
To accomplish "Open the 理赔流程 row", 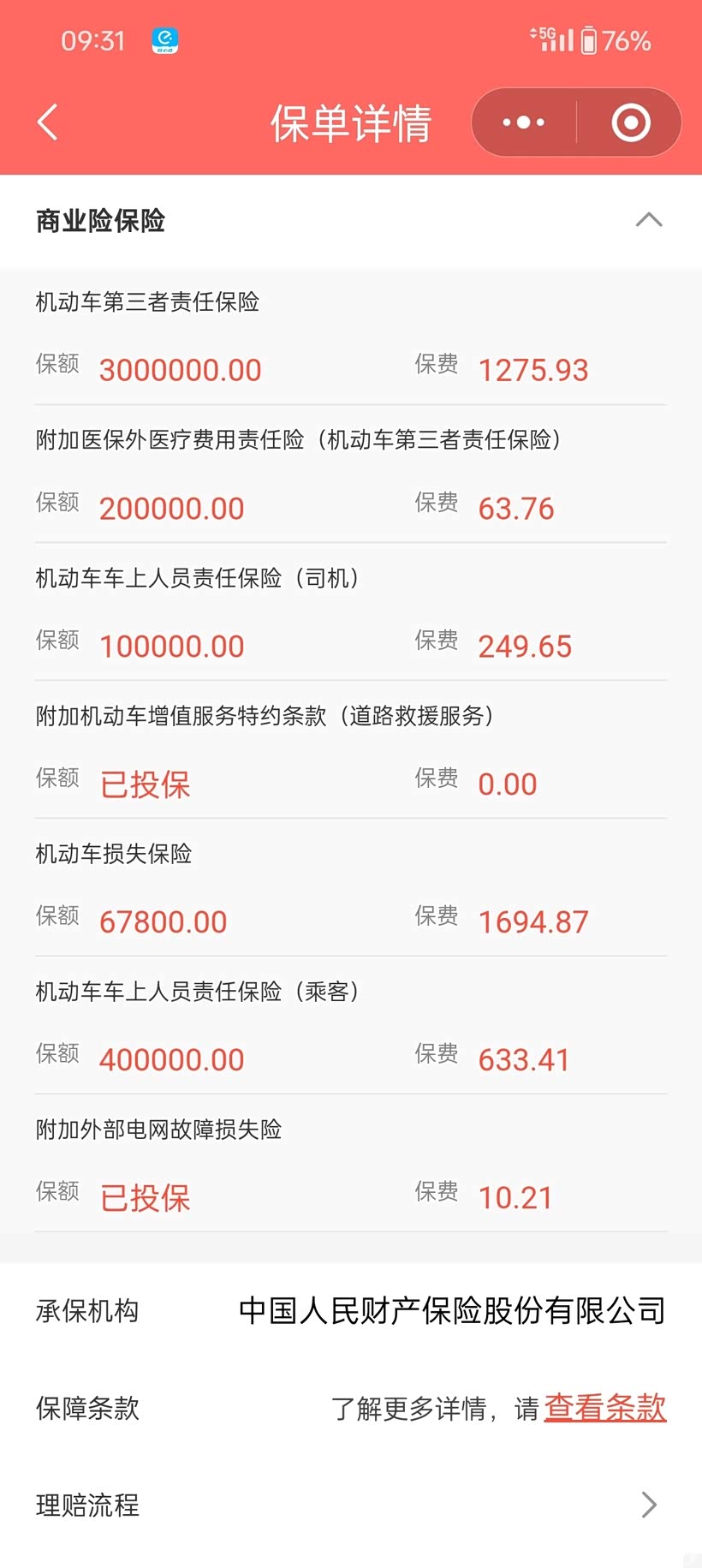I will coord(351,1505).
